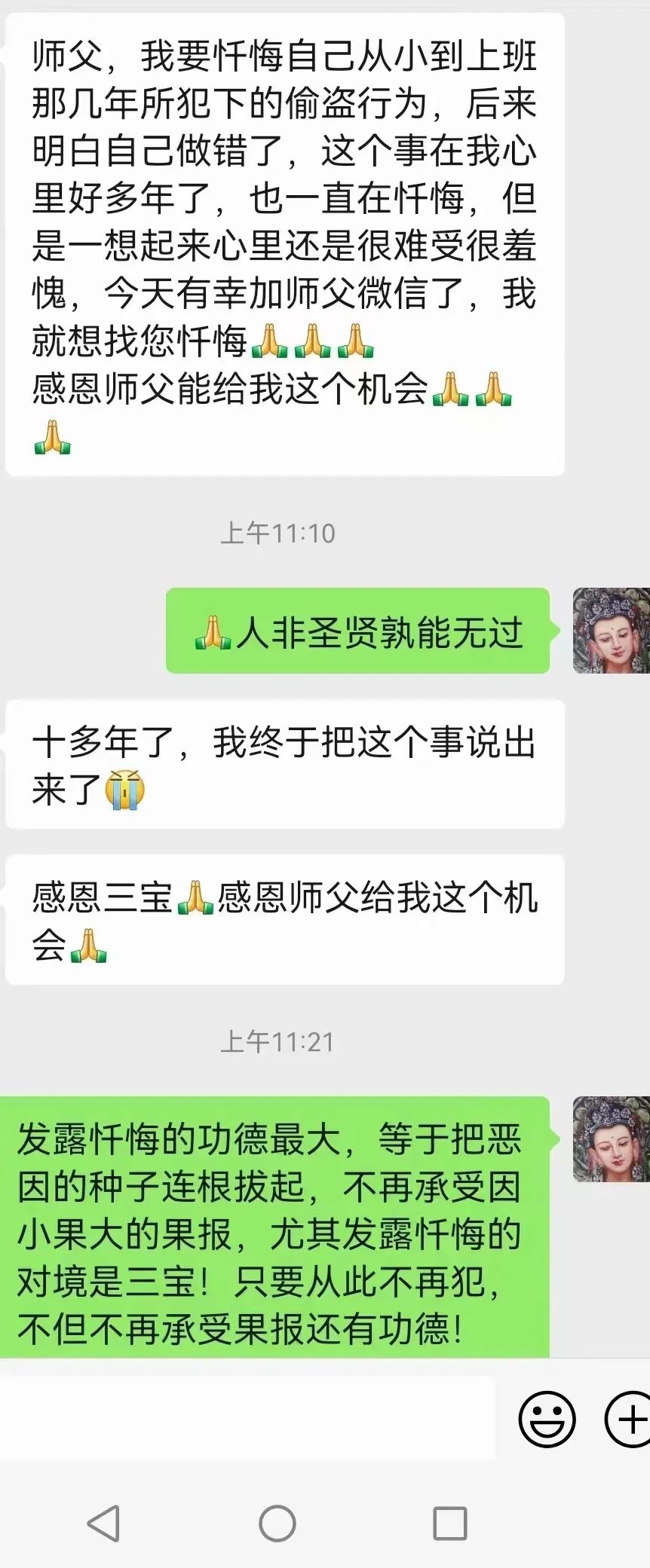This screenshot has width=650, height=1568.
Task: Open sender's avatar beside 发露忏悔 message
Action: 611,1139
